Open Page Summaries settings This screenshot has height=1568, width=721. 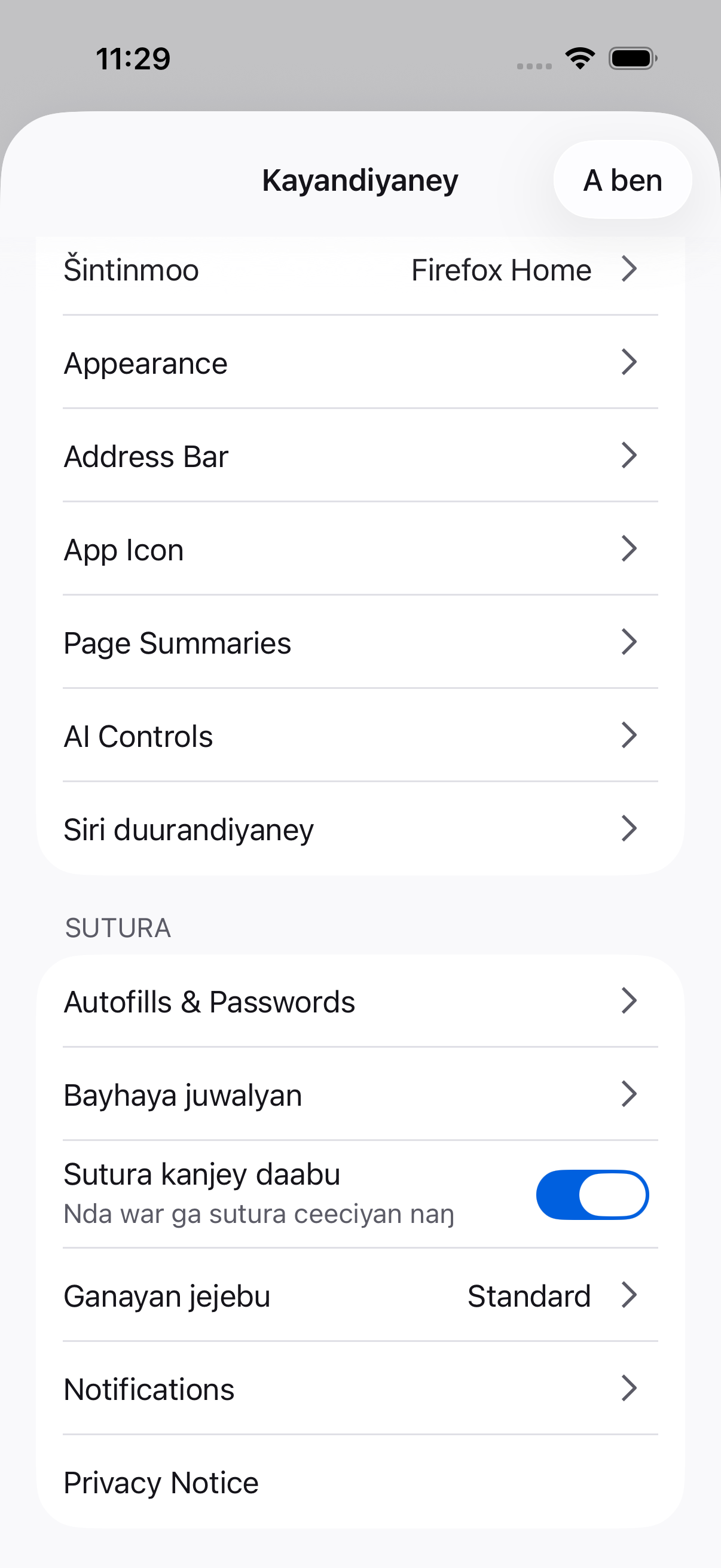point(360,643)
